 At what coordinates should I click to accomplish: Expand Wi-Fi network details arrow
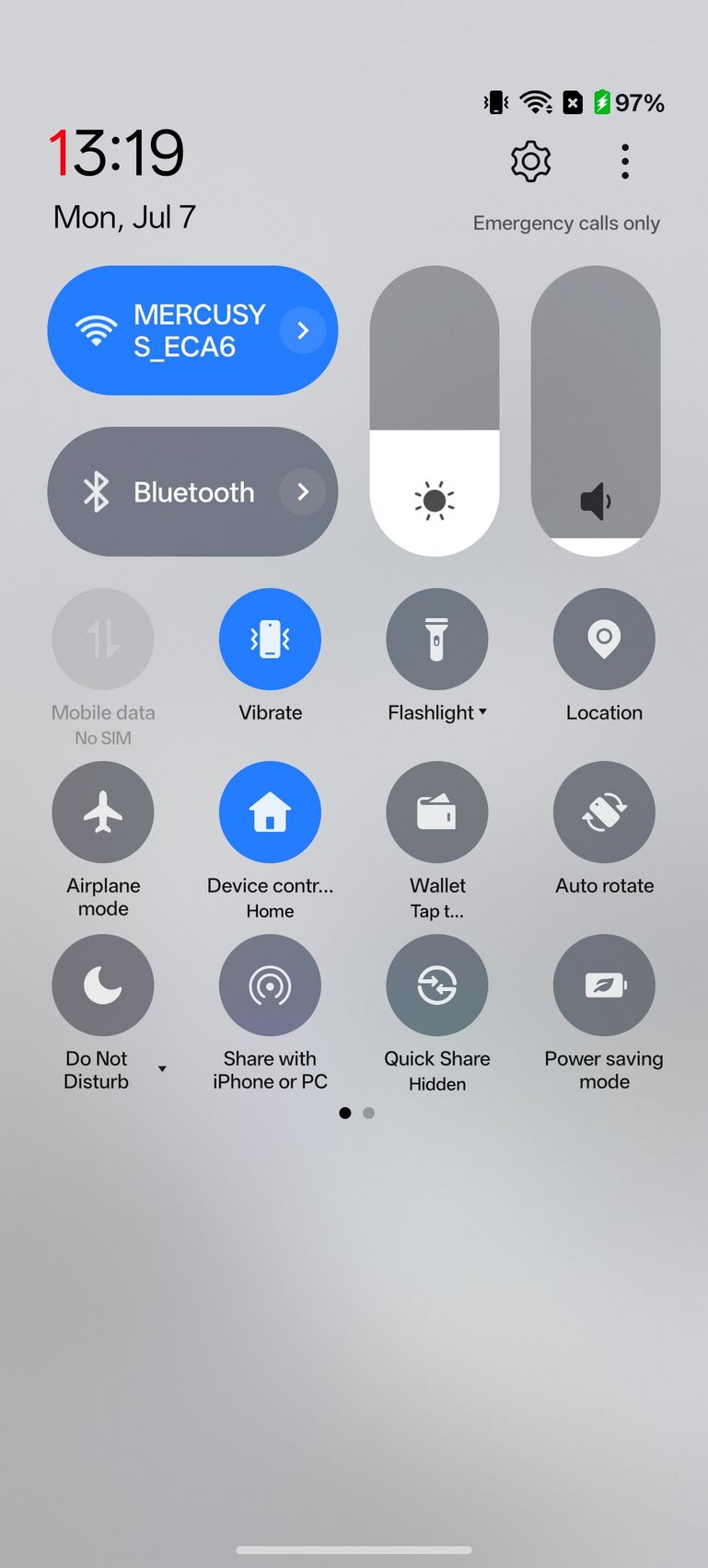(x=303, y=330)
